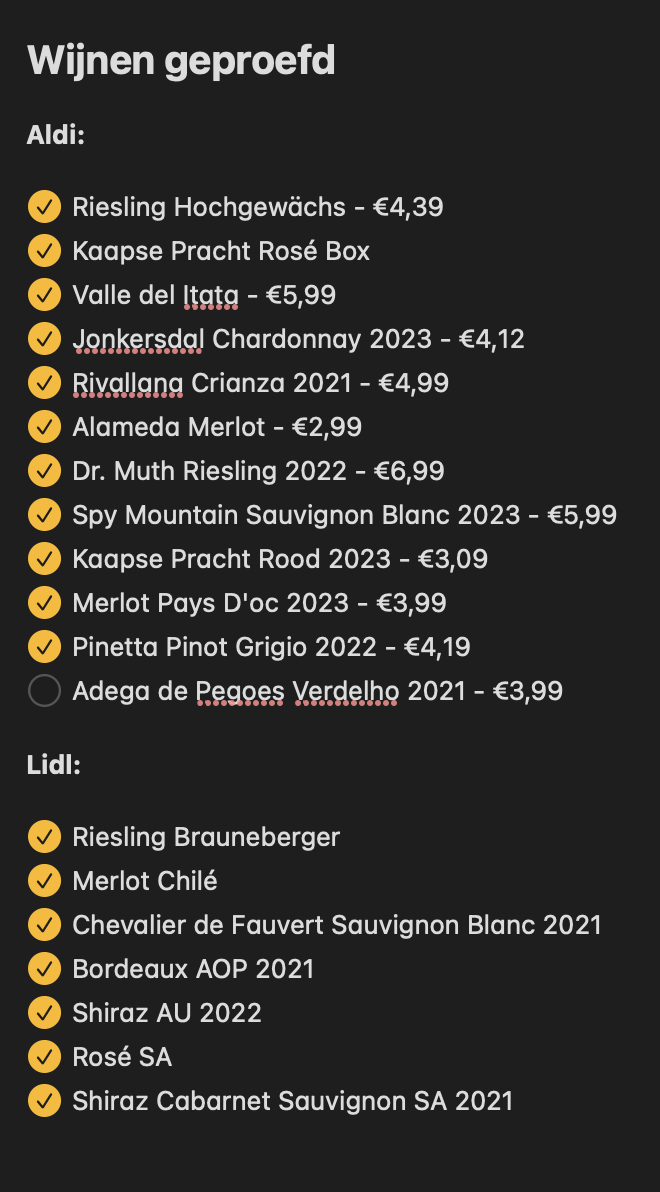This screenshot has height=1192, width=660.
Task: Uncheck Chevalier de Fauvert Sauvignon Blanc 2021
Action: point(44,925)
